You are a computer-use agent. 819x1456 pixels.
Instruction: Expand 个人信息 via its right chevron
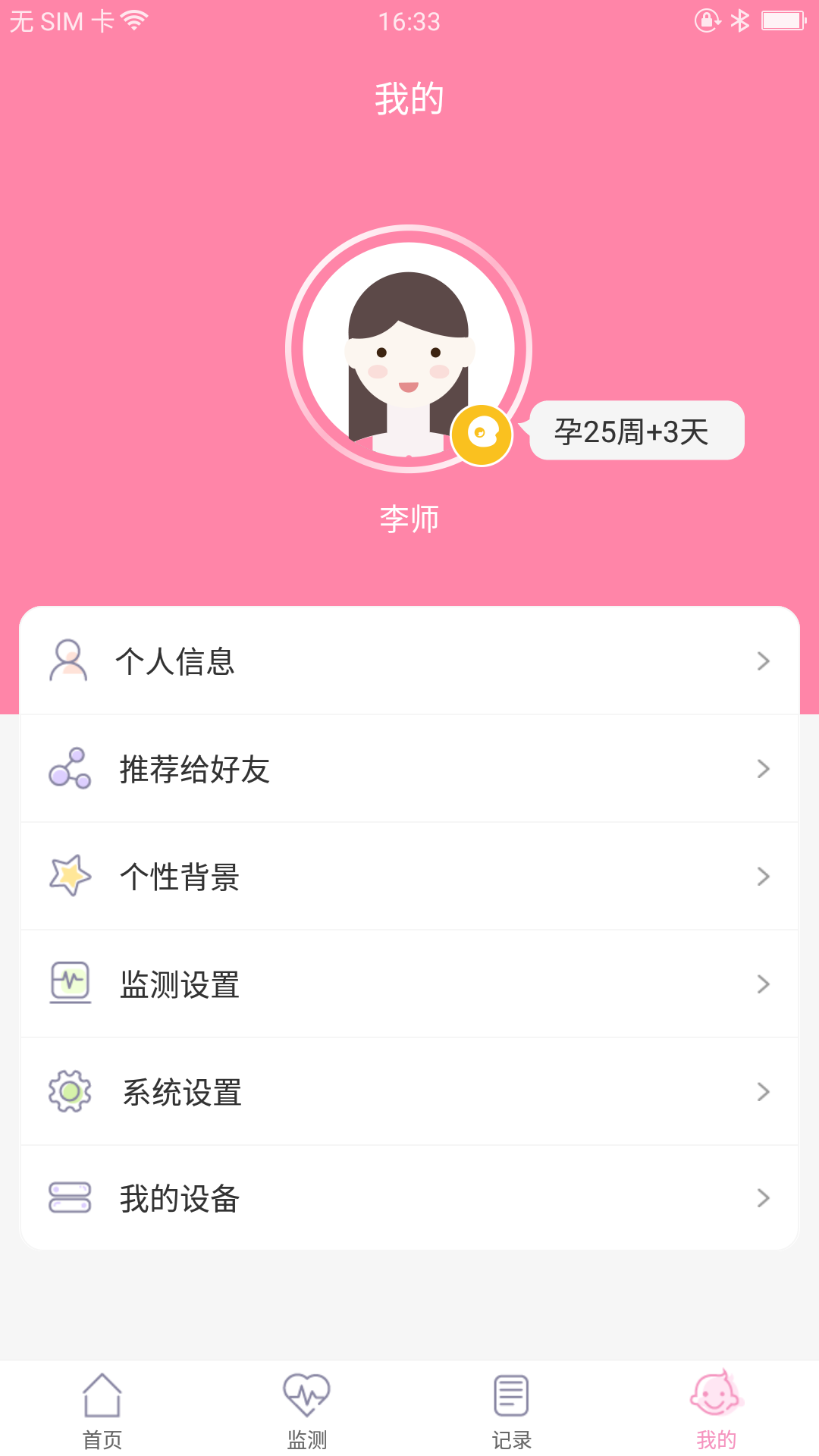pos(763,660)
